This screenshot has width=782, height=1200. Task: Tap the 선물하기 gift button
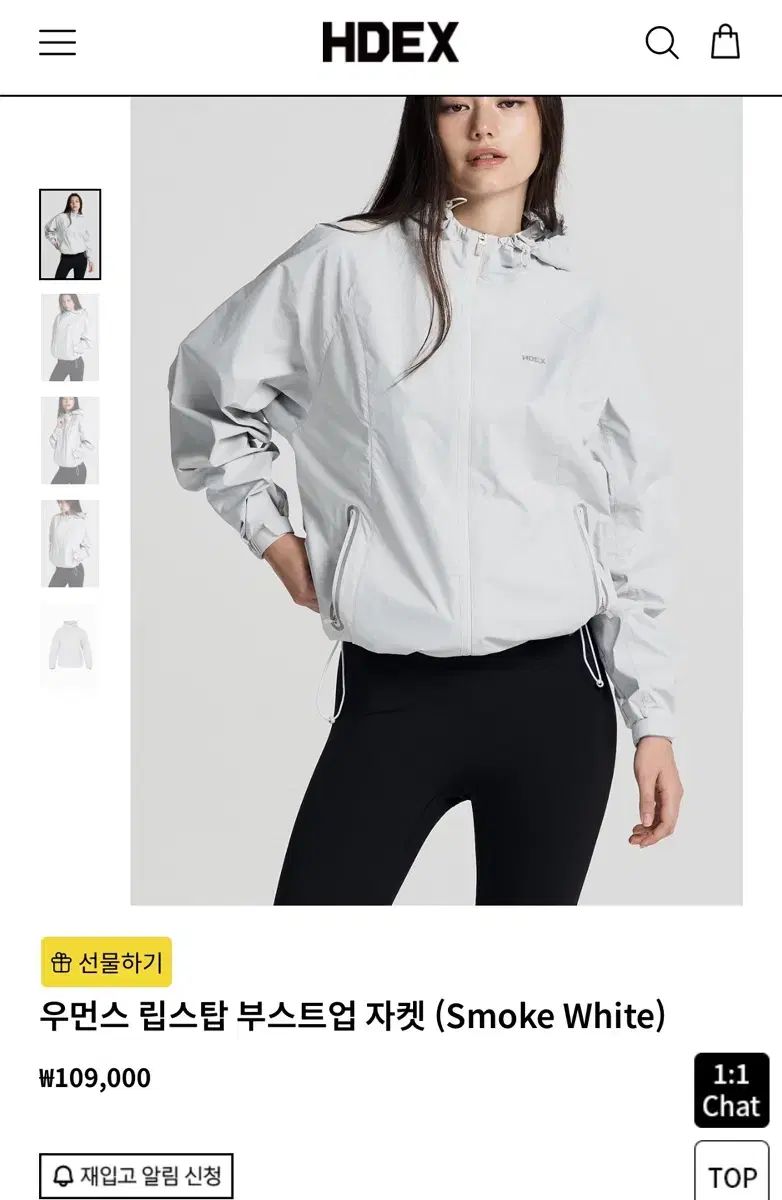(106, 962)
